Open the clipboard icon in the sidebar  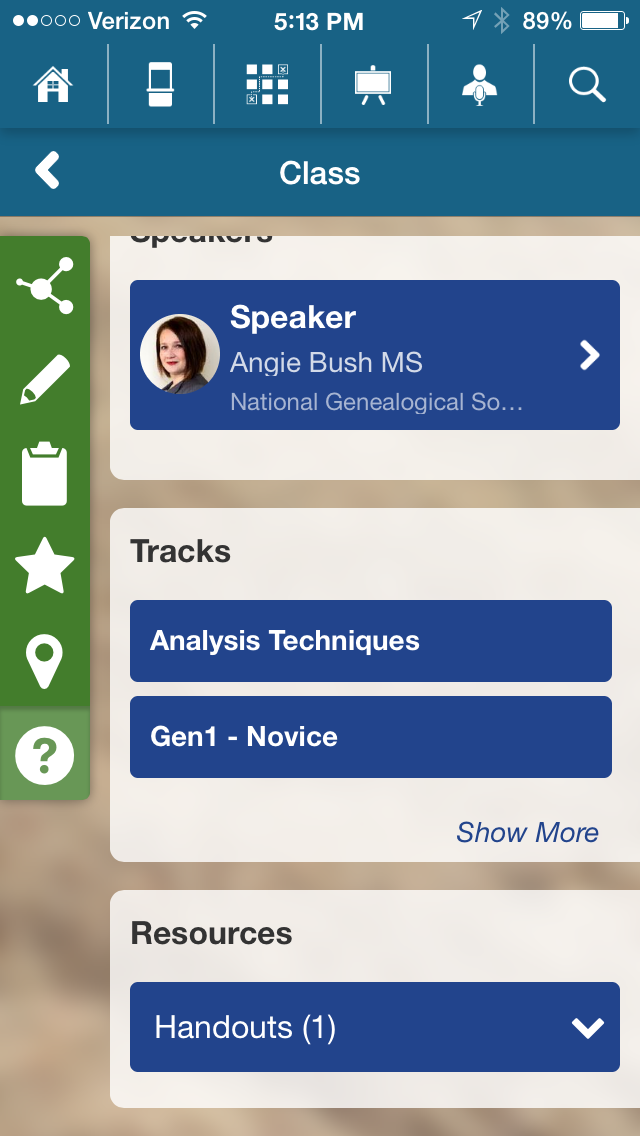[45, 474]
